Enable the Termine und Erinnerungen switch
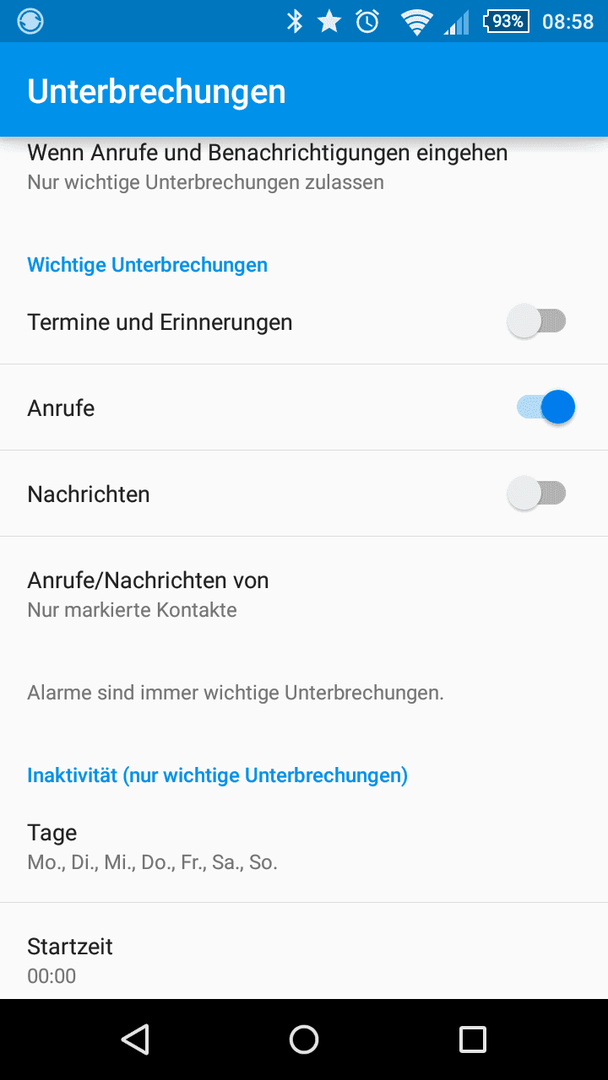608x1080 pixels. (x=536, y=321)
